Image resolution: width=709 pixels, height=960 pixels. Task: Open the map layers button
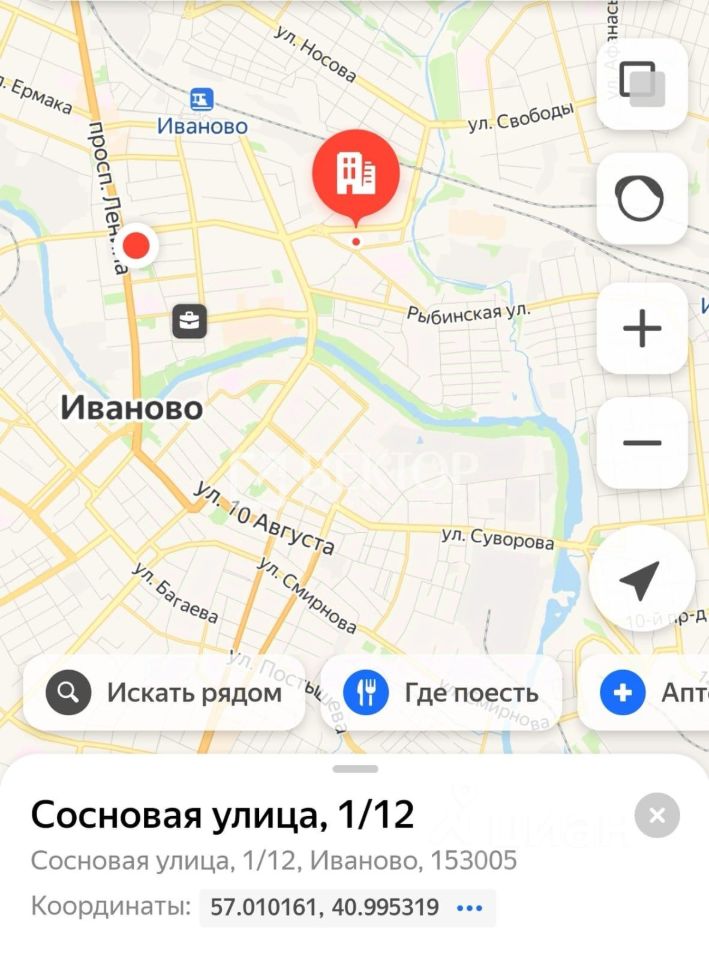pyautogui.click(x=642, y=84)
